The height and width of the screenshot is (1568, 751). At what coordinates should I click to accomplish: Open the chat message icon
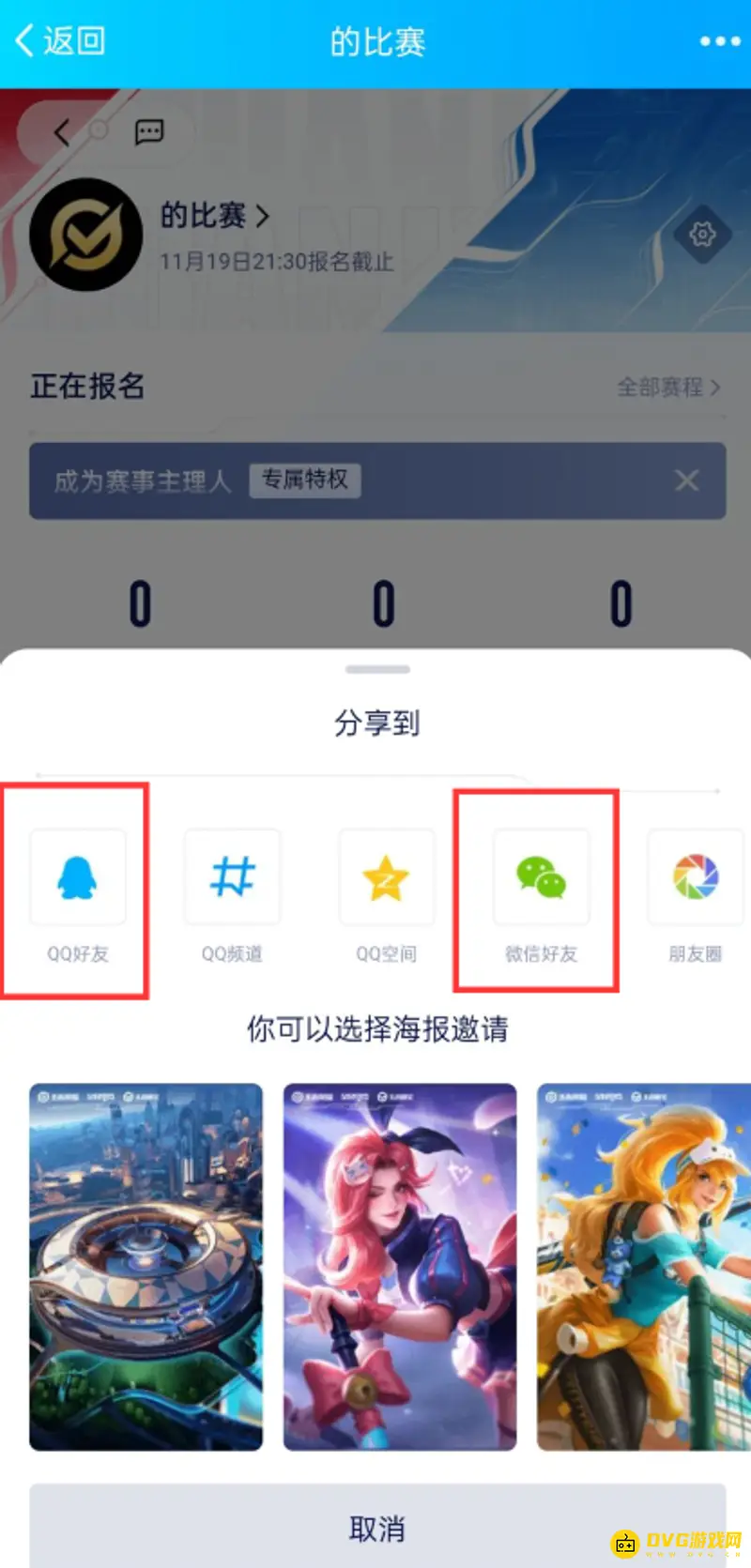(149, 132)
